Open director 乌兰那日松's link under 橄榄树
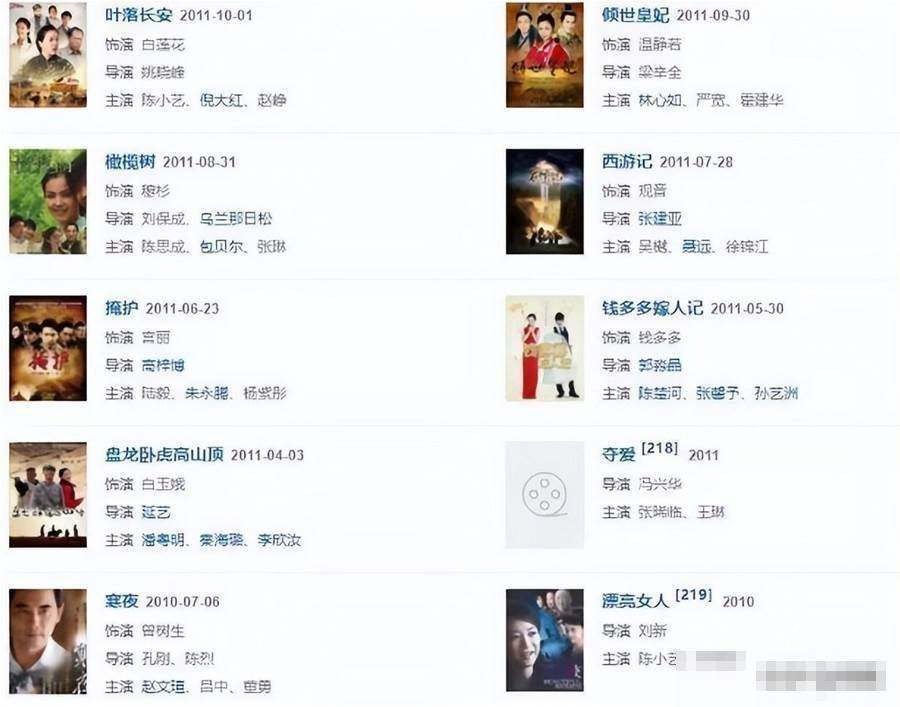 (x=236, y=218)
